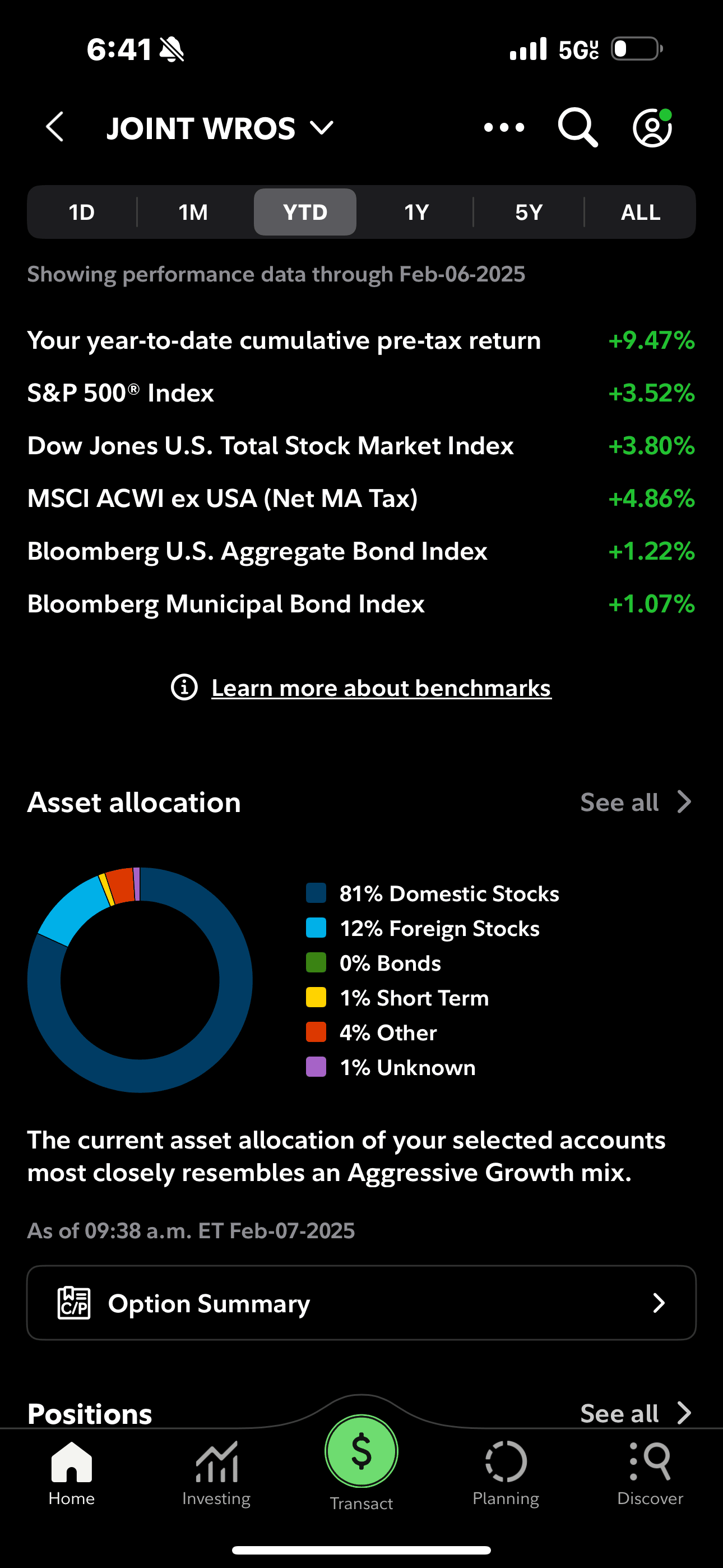Switch to the 5Y range

coord(529,213)
